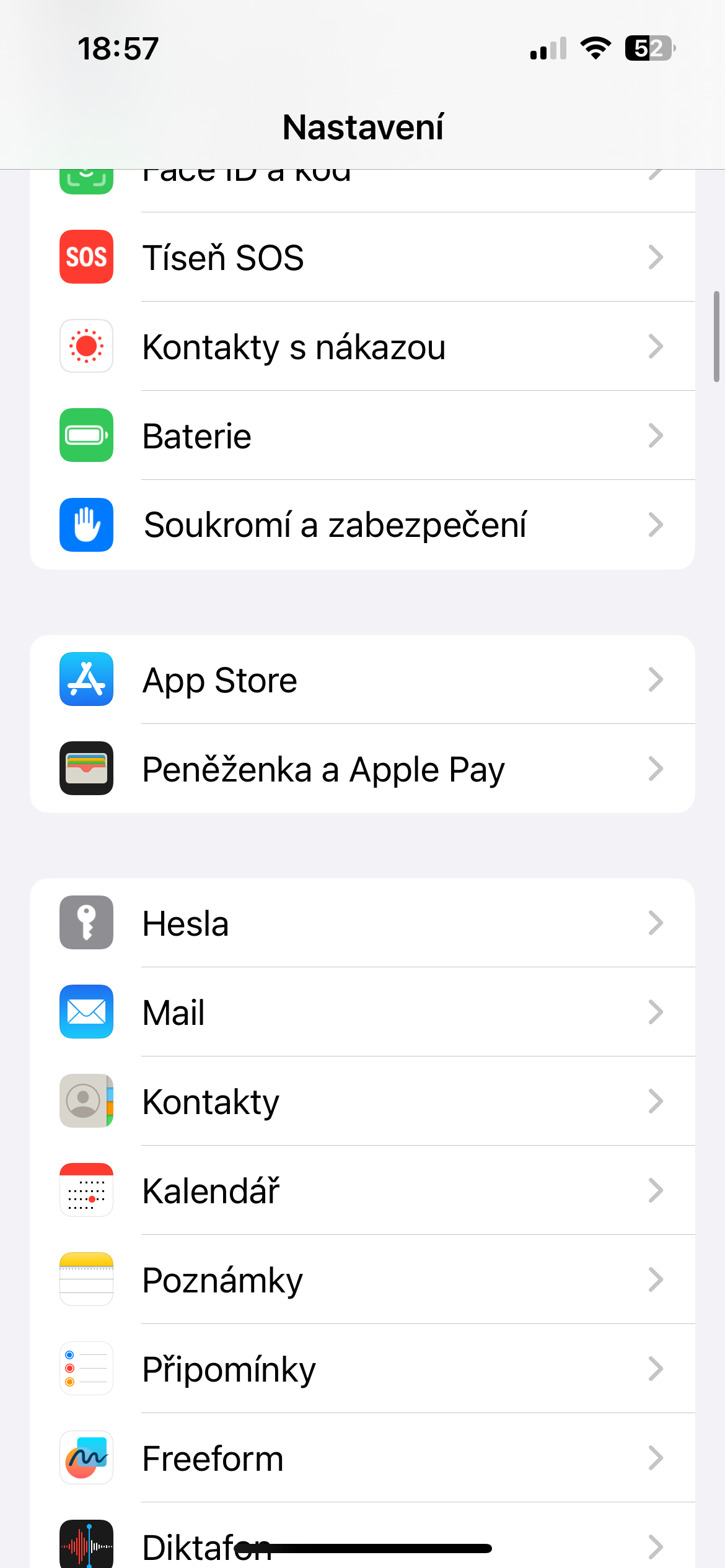Open Soukromí a zabezpečení
This screenshot has height=1568, width=725.
point(362,525)
